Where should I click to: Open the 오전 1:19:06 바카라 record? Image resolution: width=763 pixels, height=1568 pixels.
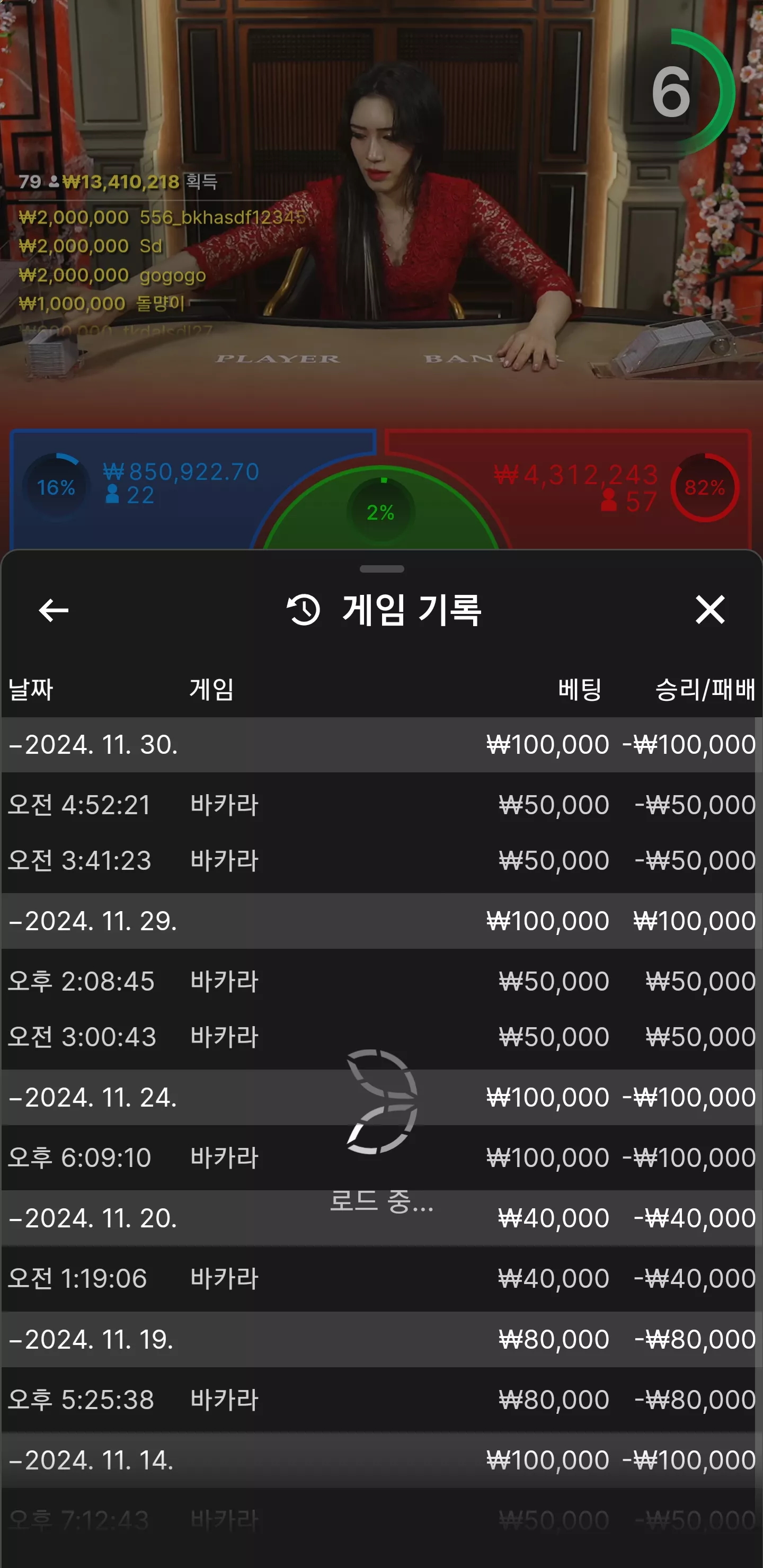[378, 1278]
